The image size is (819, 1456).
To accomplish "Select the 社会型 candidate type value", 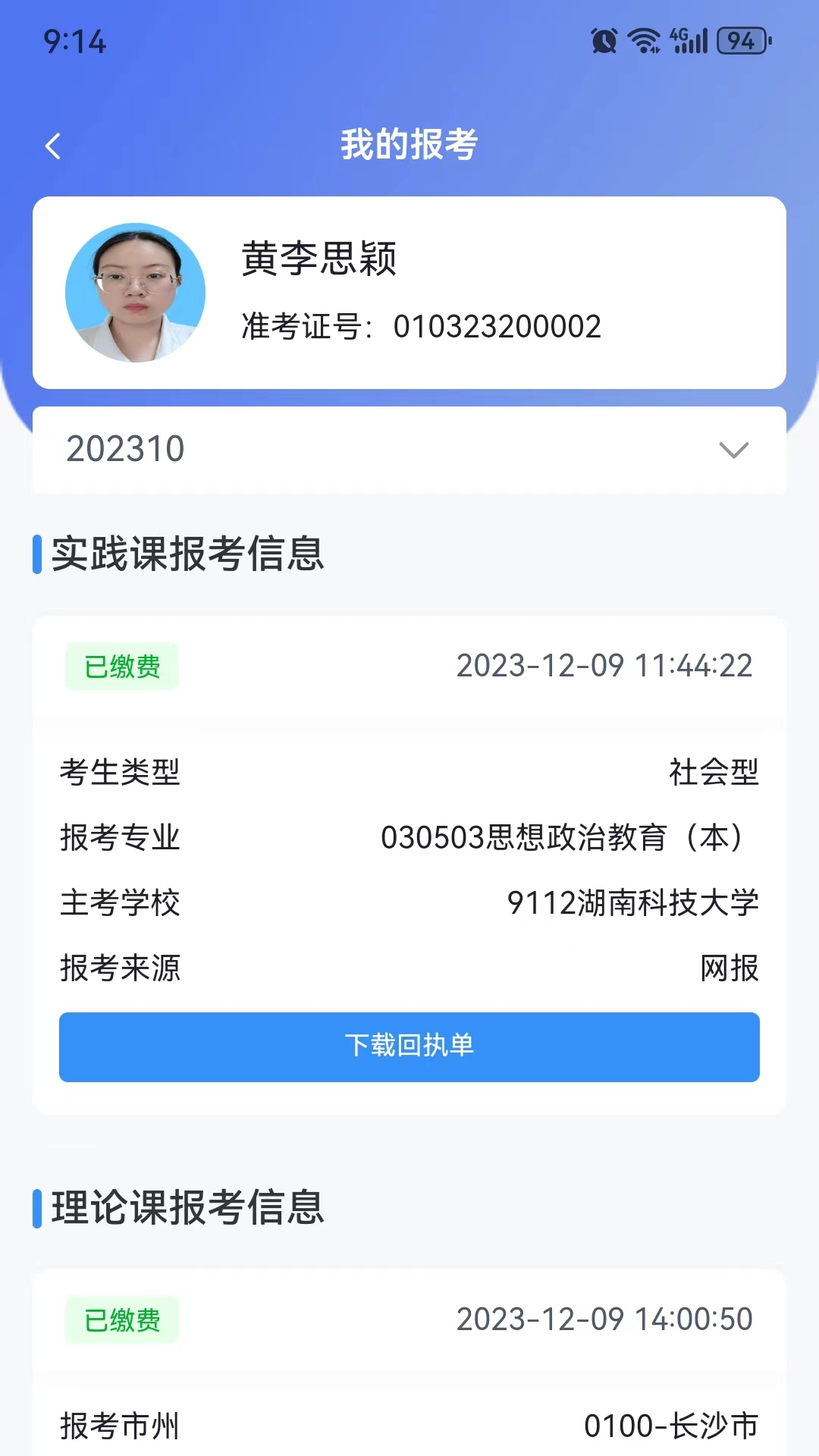I will (714, 772).
